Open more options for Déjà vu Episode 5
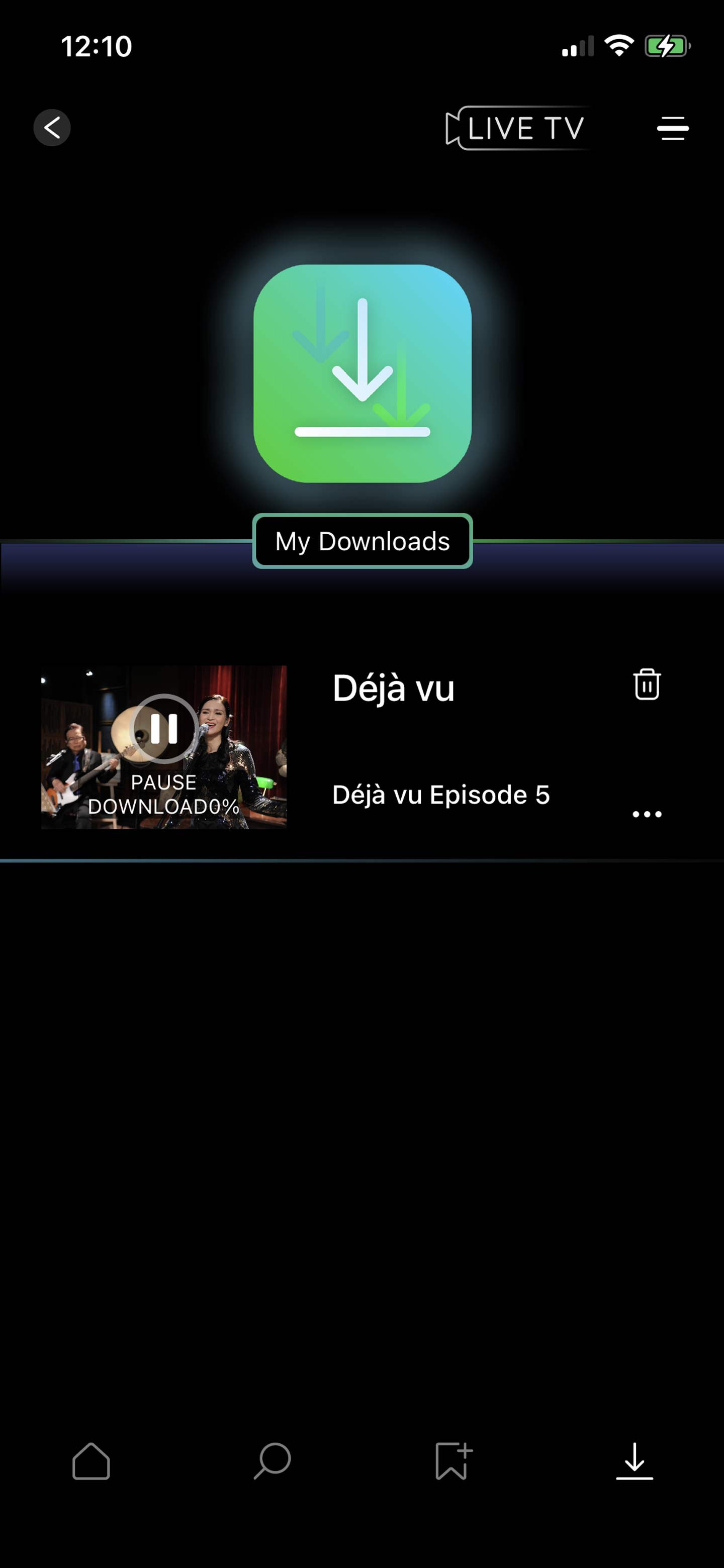 coord(647,814)
